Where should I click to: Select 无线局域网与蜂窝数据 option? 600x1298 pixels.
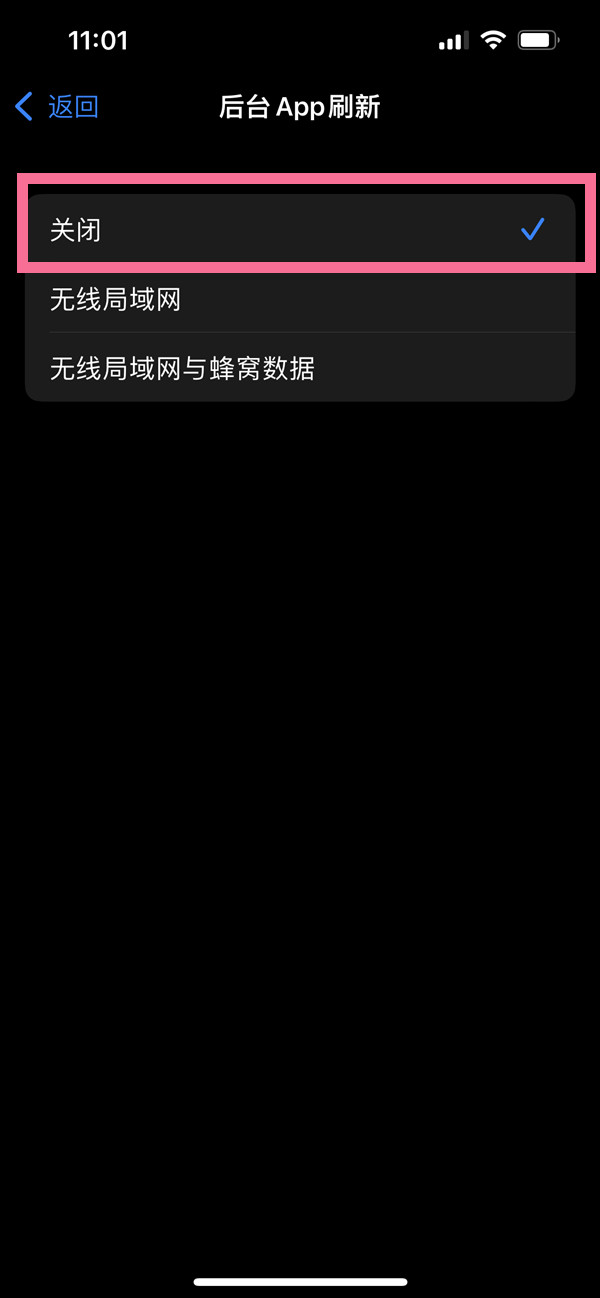300,368
